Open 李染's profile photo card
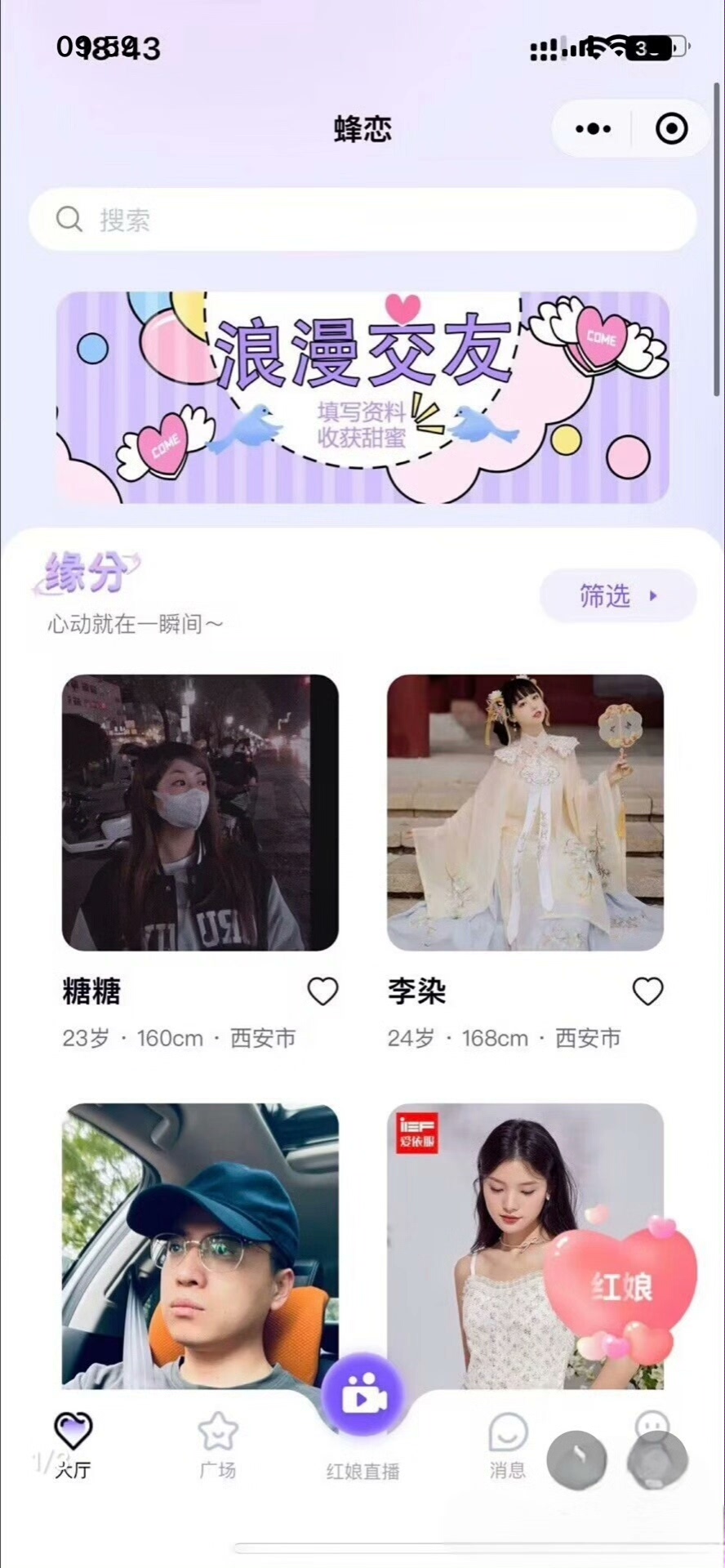725x1568 pixels. 525,812
